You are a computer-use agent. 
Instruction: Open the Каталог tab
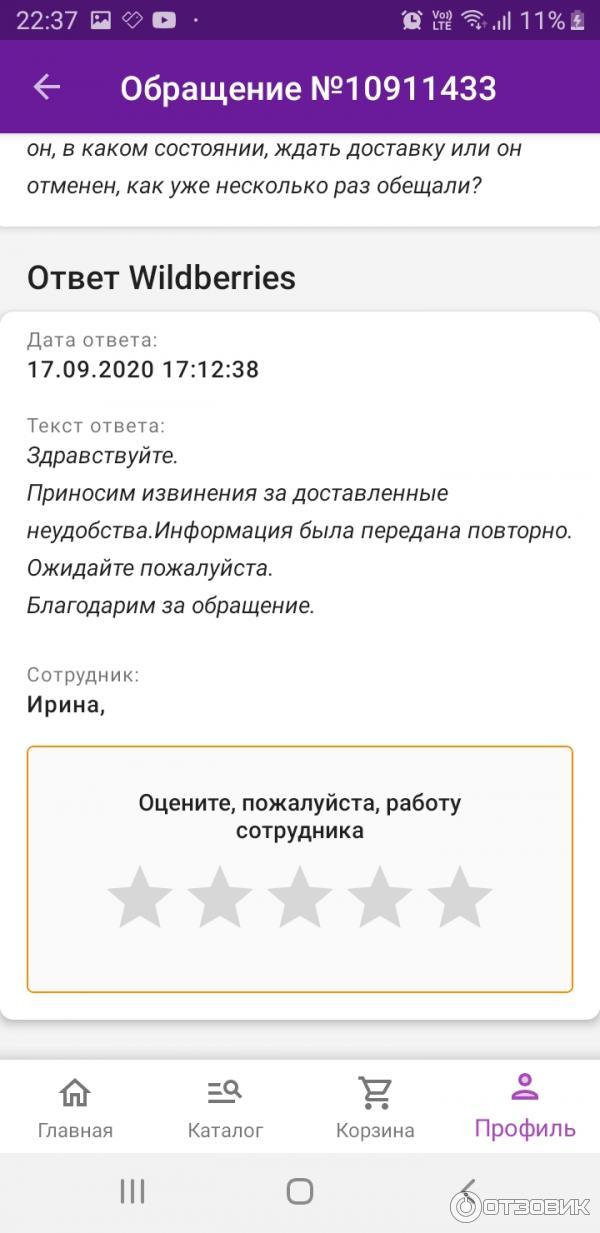coord(225,1108)
